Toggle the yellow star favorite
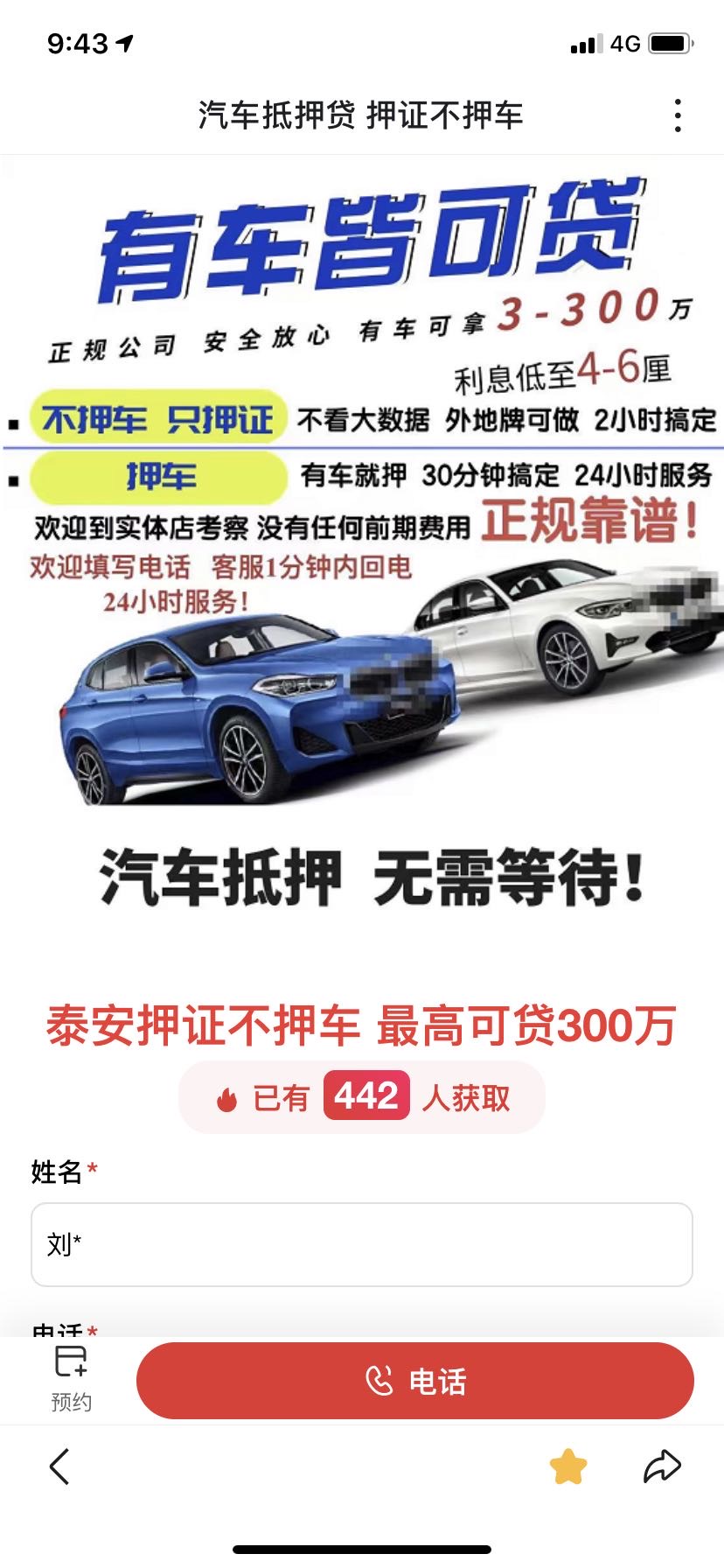 pos(568,1466)
